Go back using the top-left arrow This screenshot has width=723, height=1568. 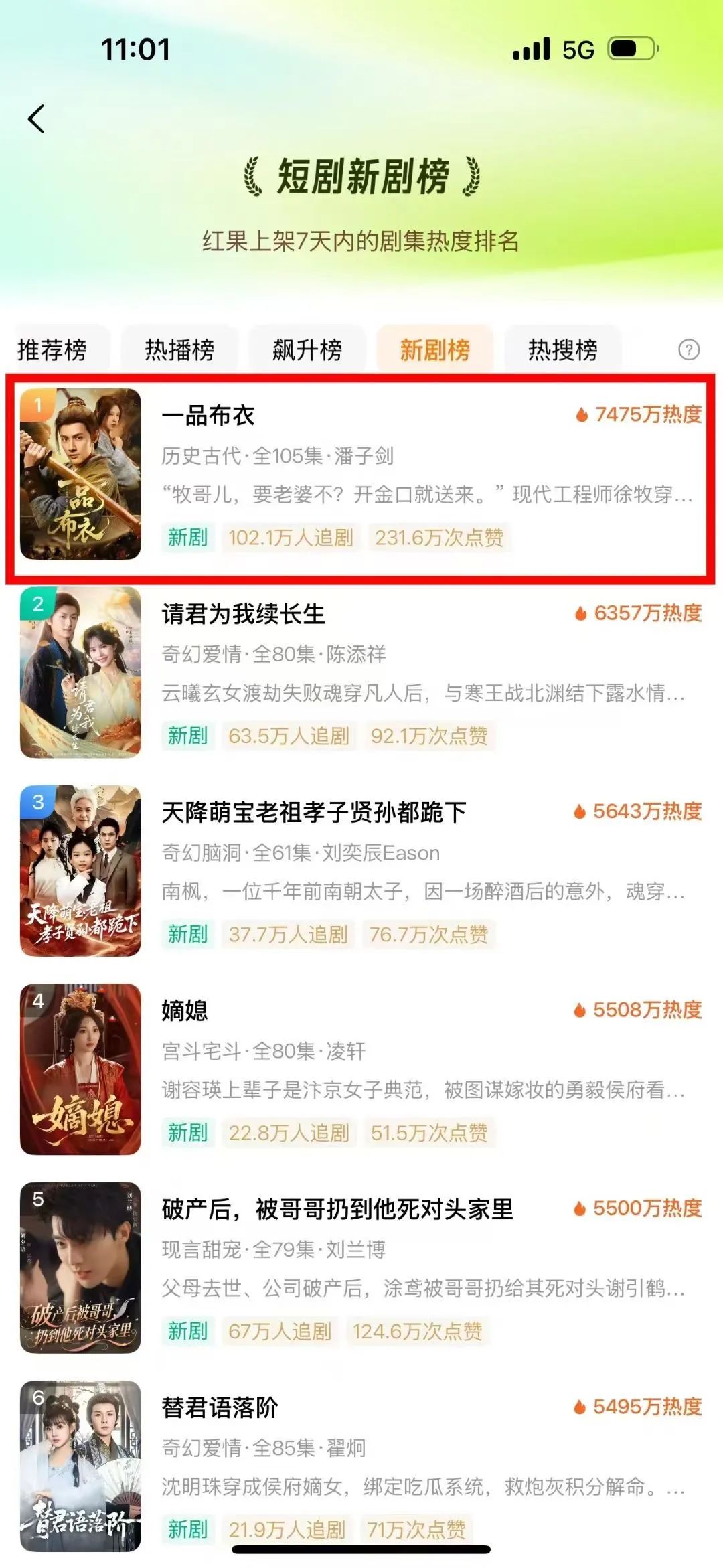(37, 119)
